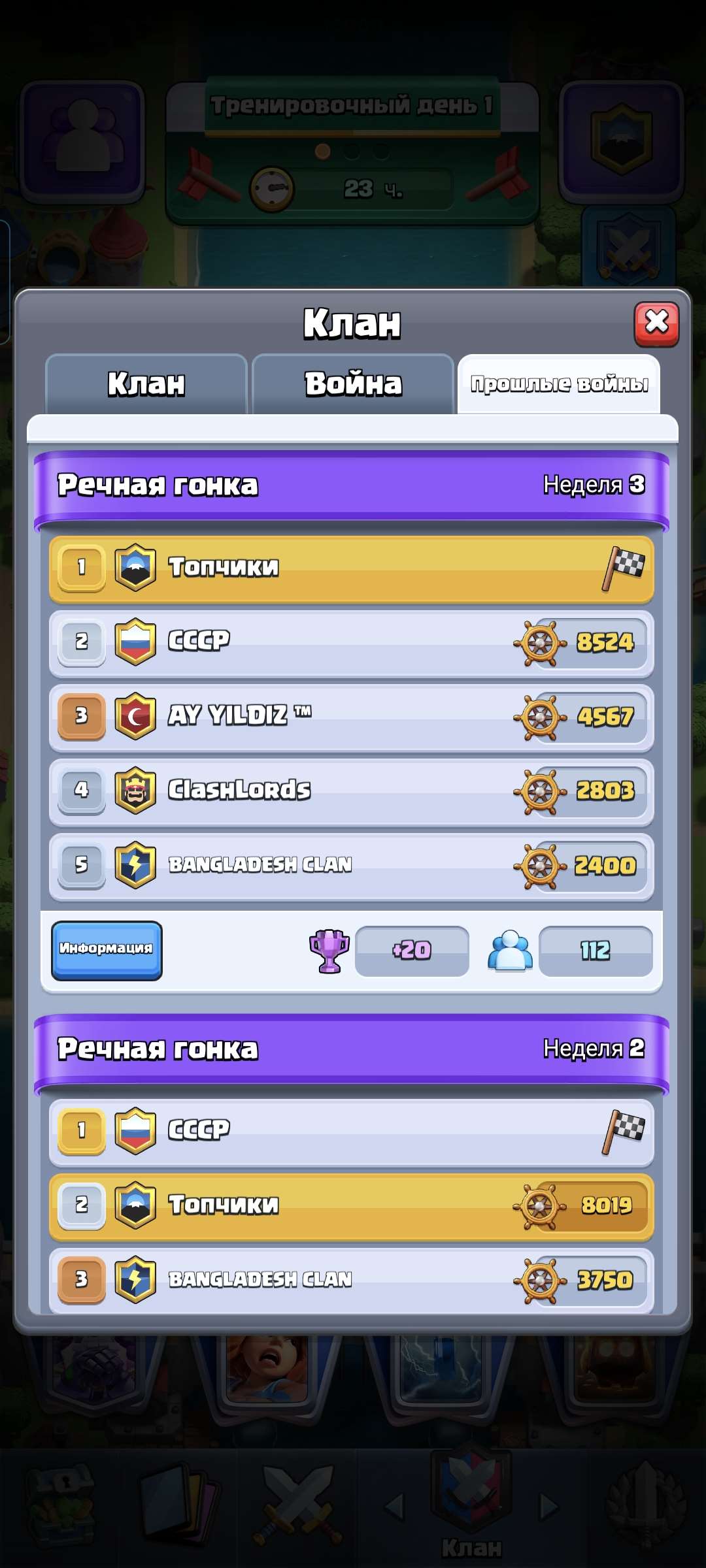The width and height of the screenshot is (706, 1568).
Task: Switch to the Война tab
Action: point(352,384)
